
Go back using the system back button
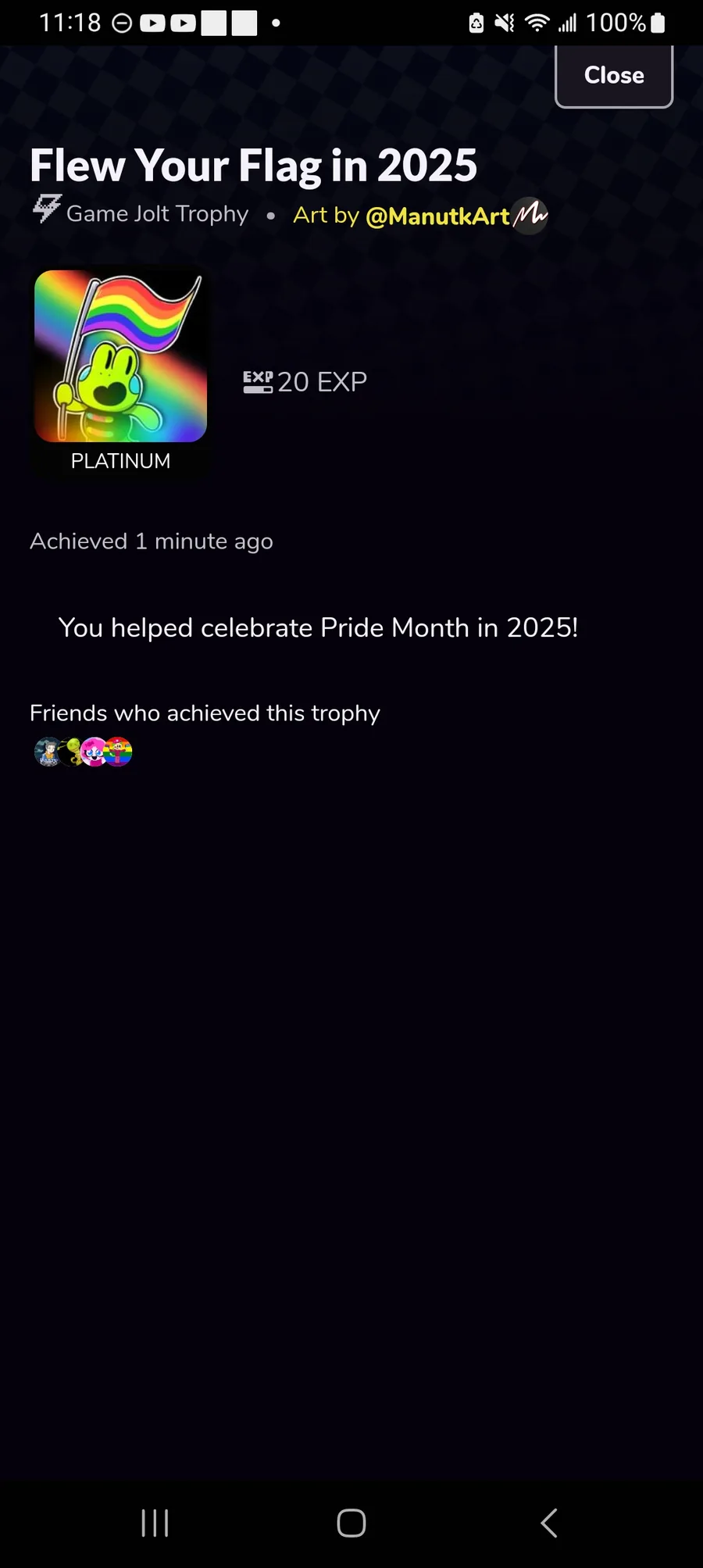549,1523
